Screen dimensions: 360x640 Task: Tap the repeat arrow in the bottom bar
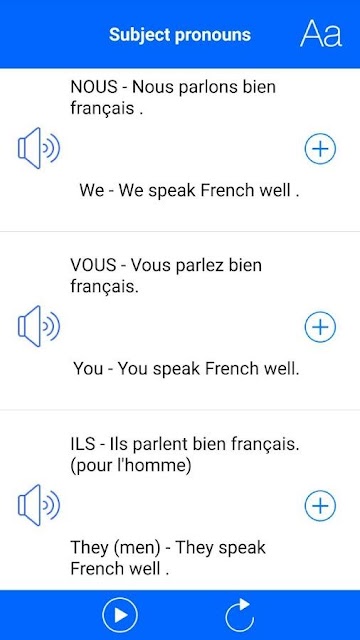[x=240, y=615]
